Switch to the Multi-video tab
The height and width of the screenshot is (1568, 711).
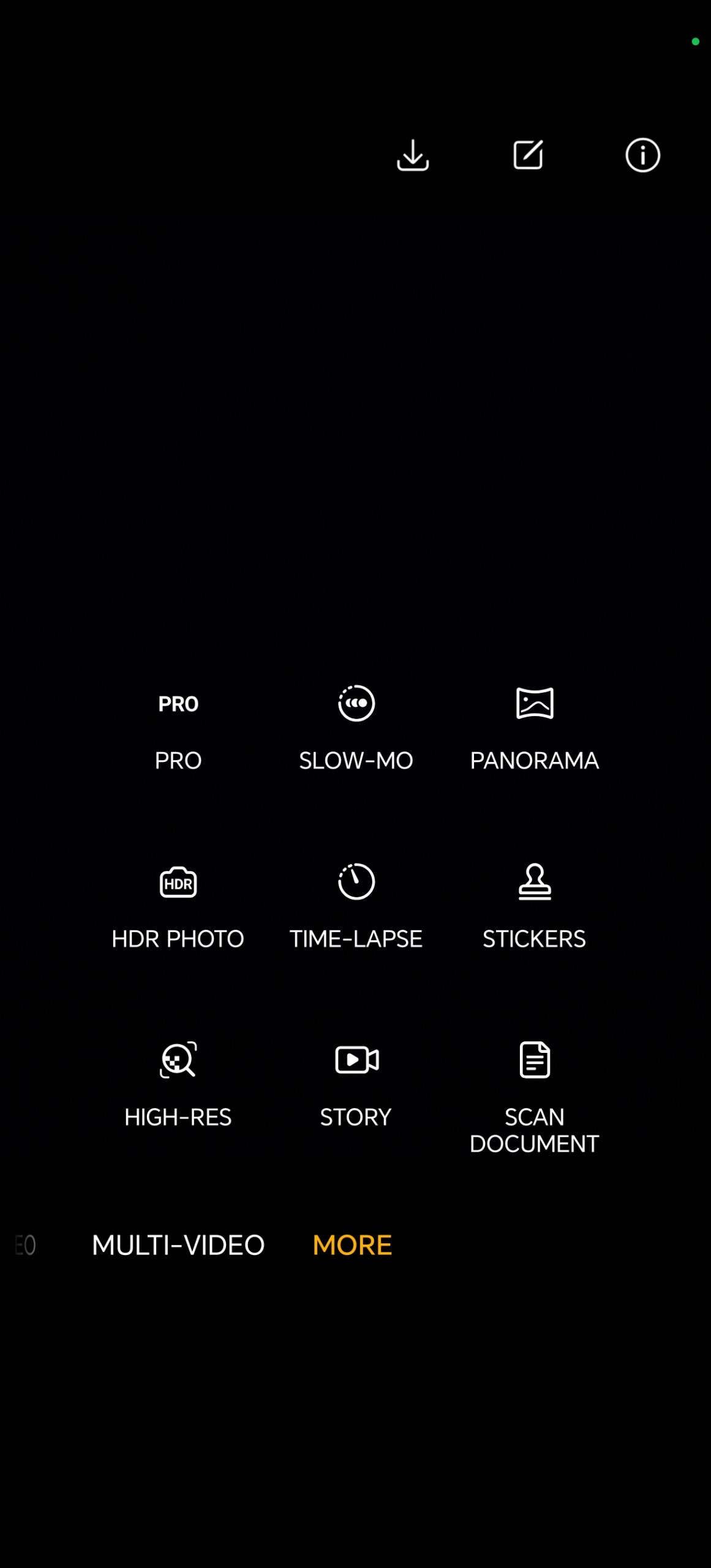tap(178, 1245)
